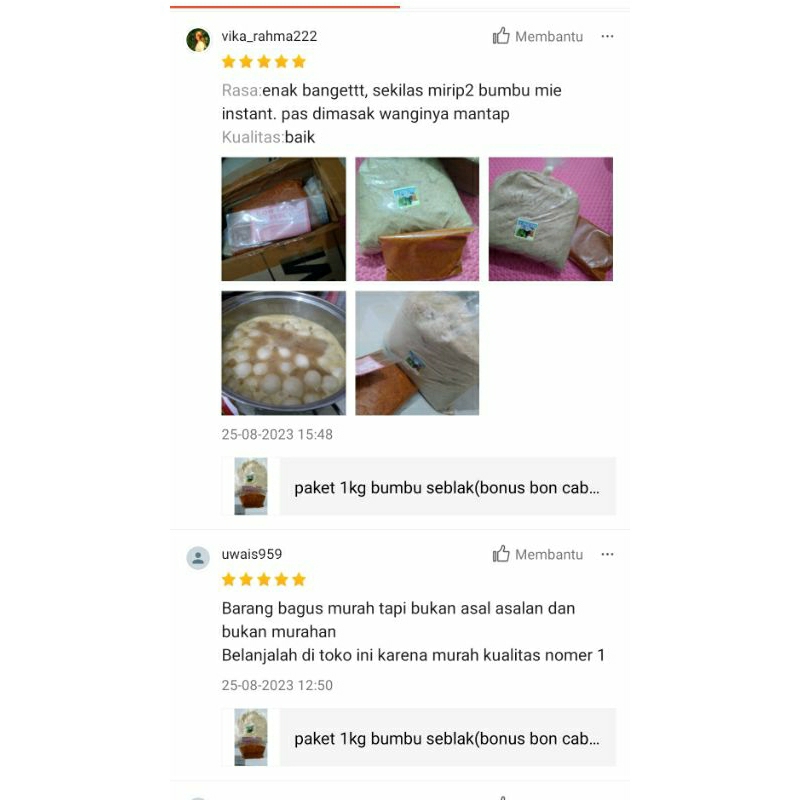View fifth review photo of seasoning pack

point(417,353)
